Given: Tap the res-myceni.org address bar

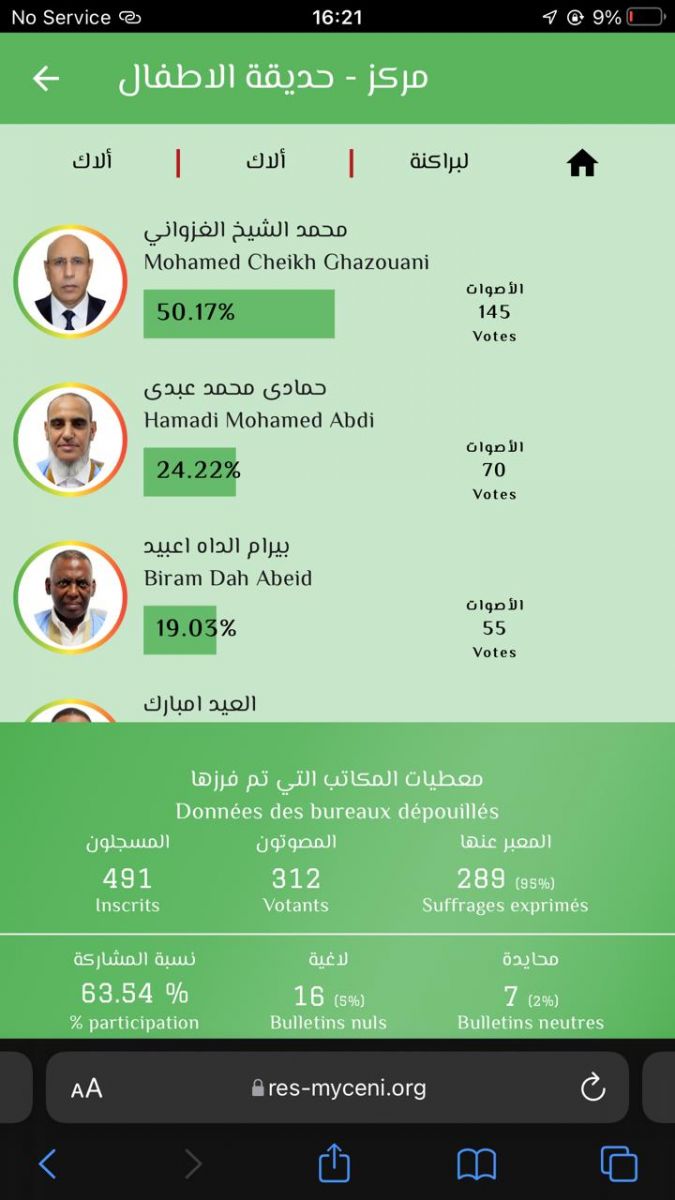Looking at the screenshot, I should (x=340, y=1088).
